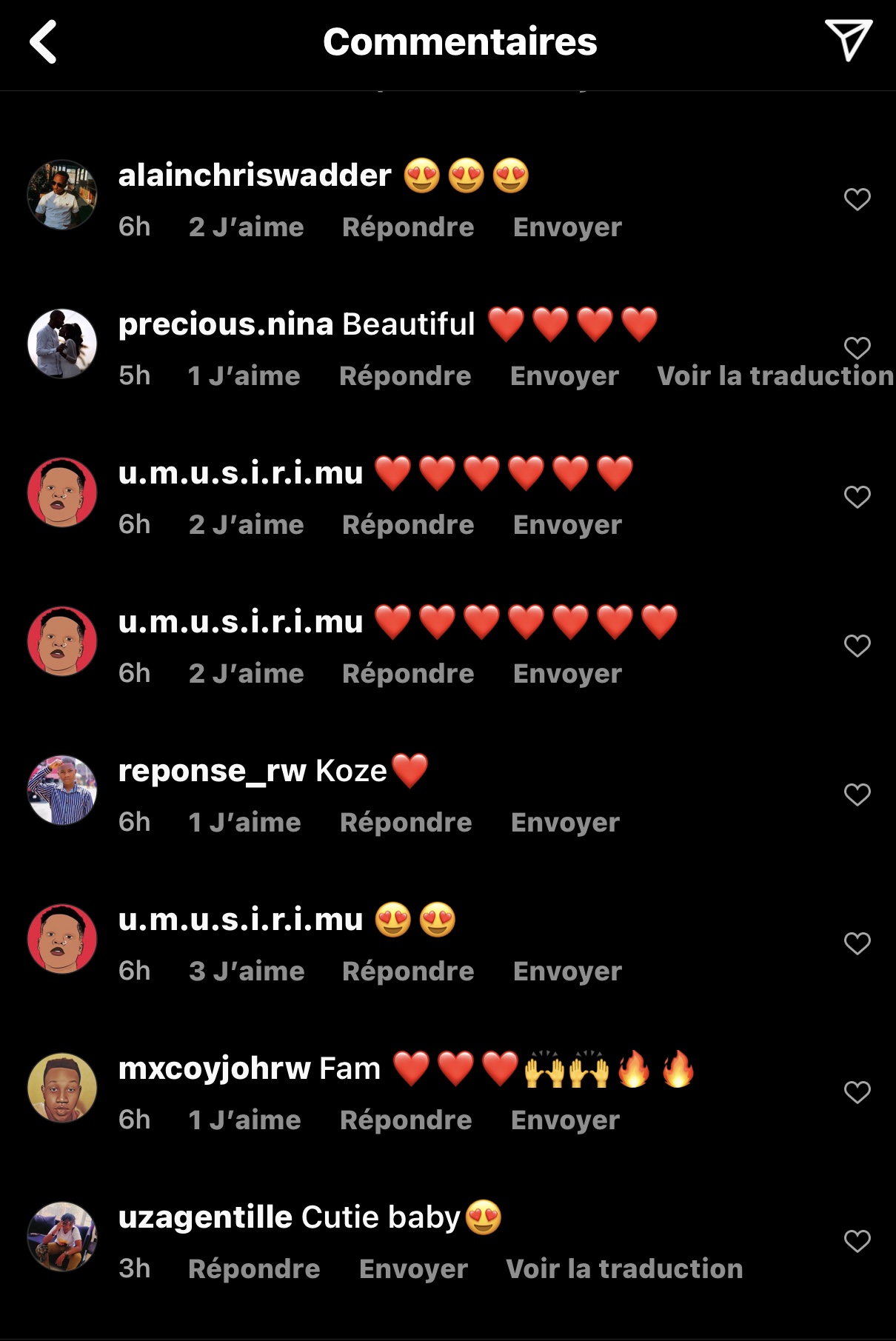Reply to uzagentille's comment

pyautogui.click(x=254, y=1269)
